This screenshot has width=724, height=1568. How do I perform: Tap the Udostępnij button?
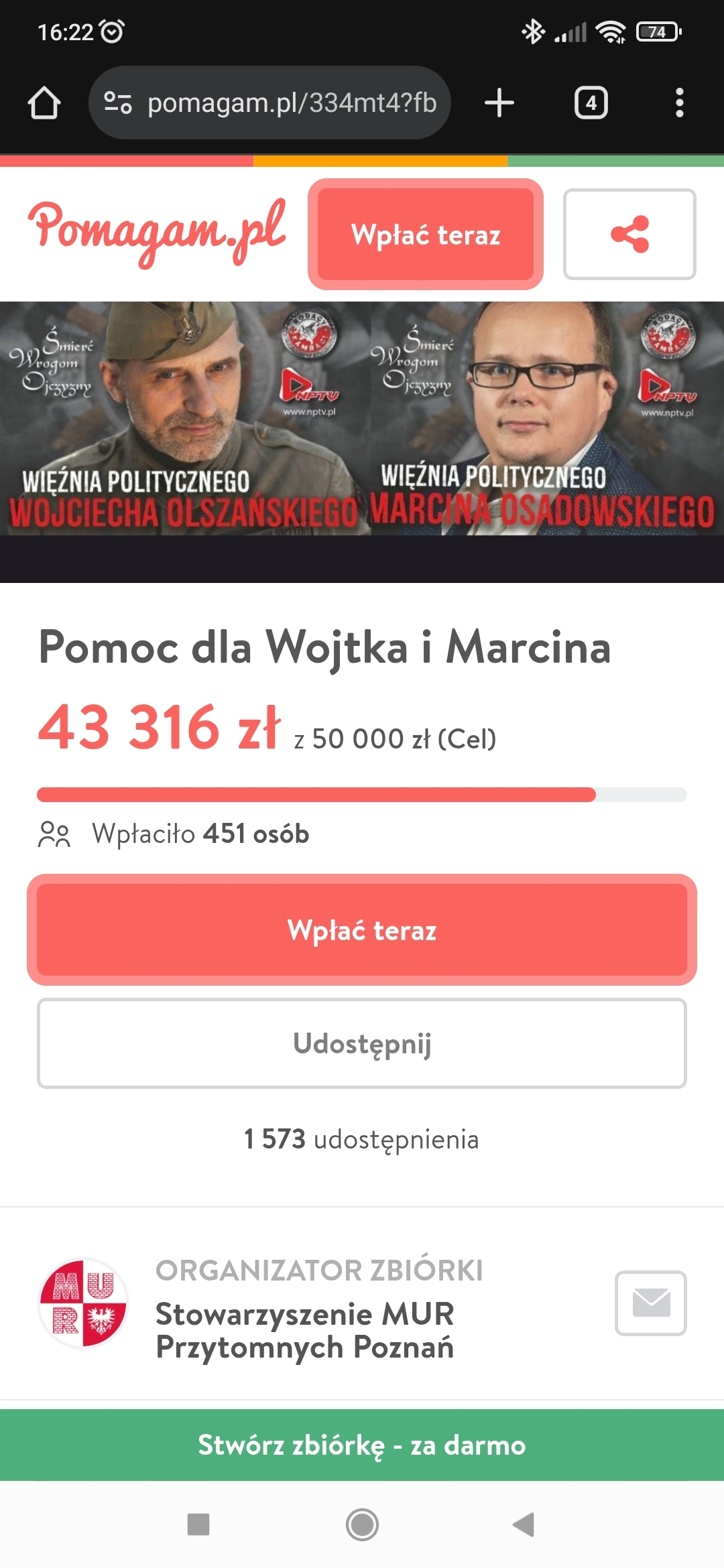[362, 1043]
